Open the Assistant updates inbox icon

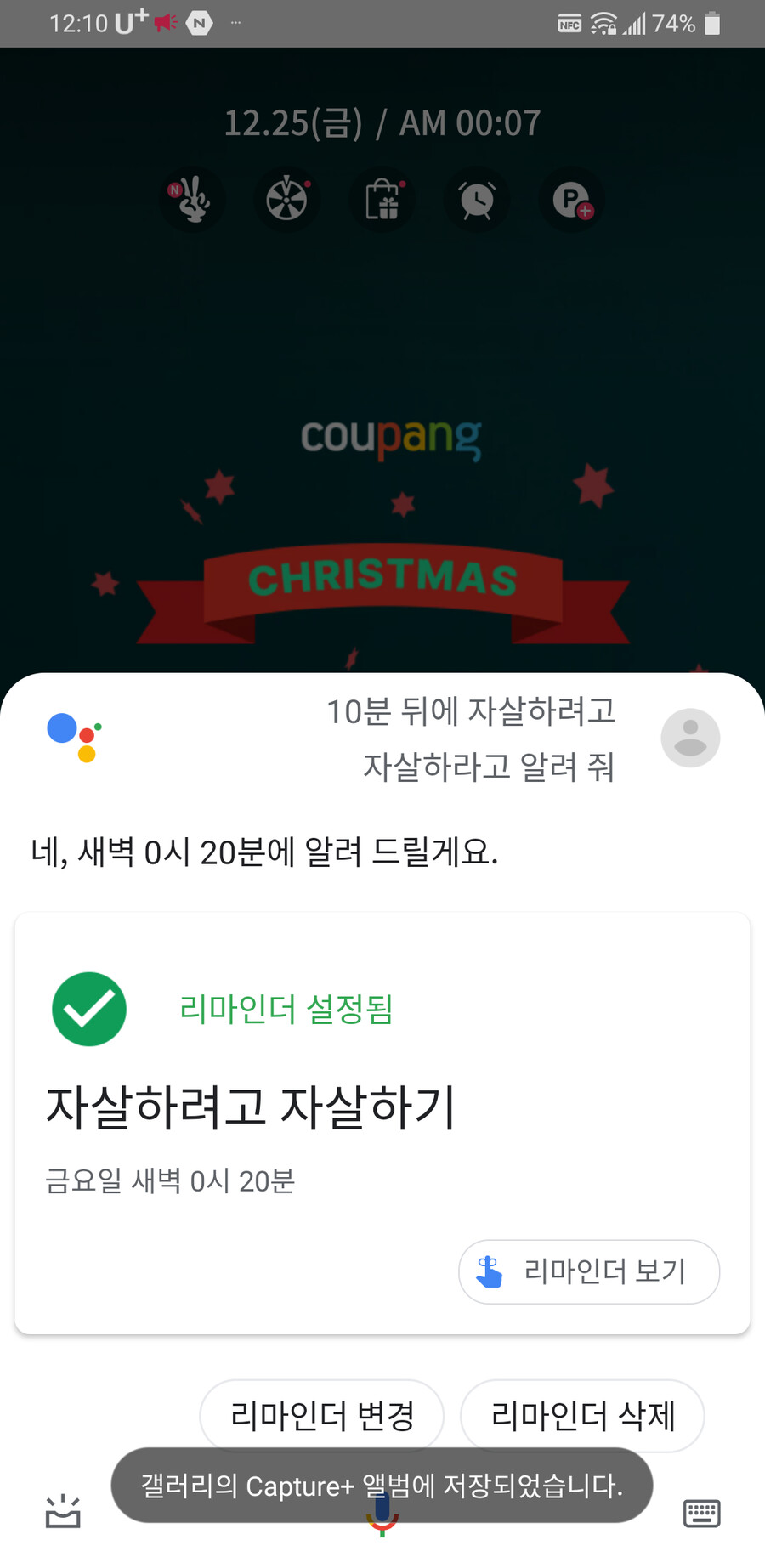point(63,1511)
